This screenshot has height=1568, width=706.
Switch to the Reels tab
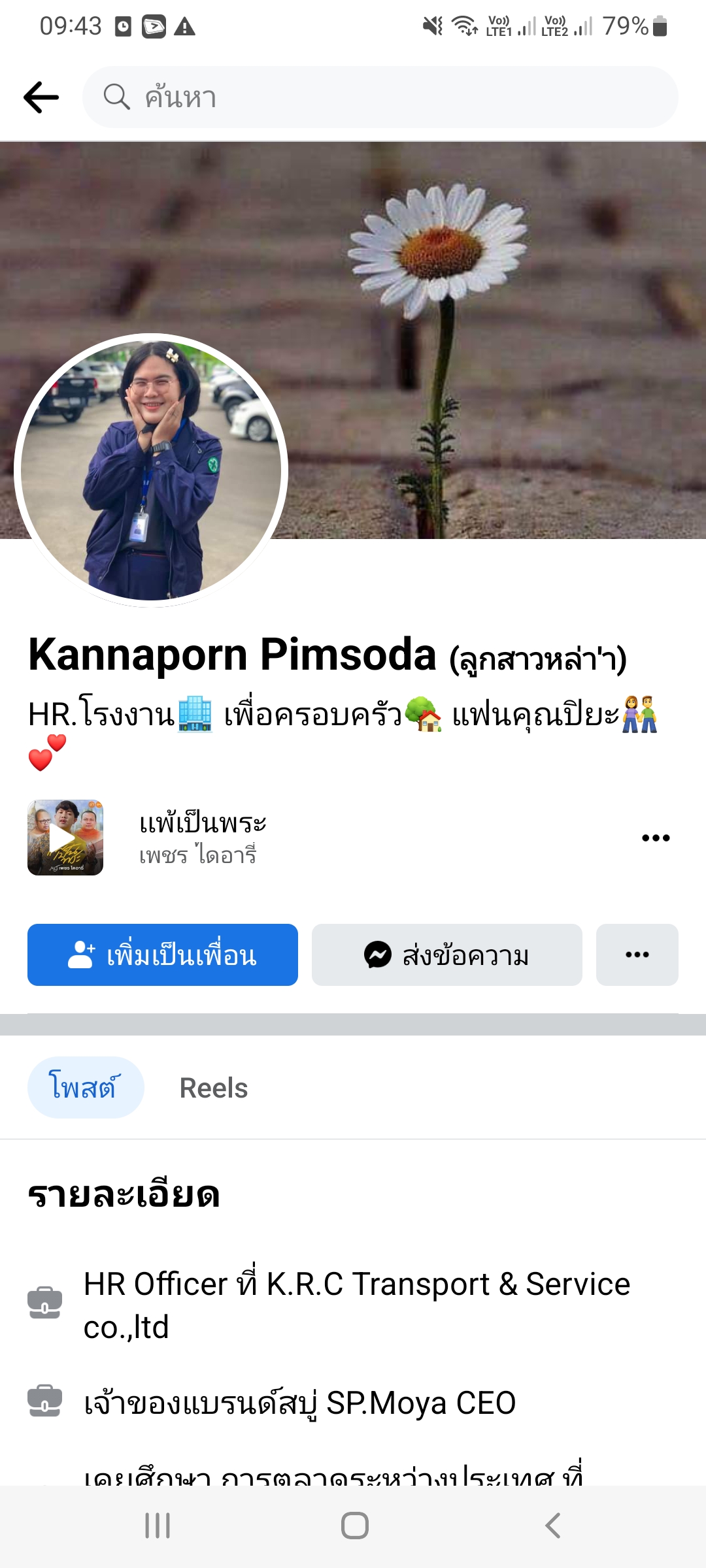click(214, 1088)
